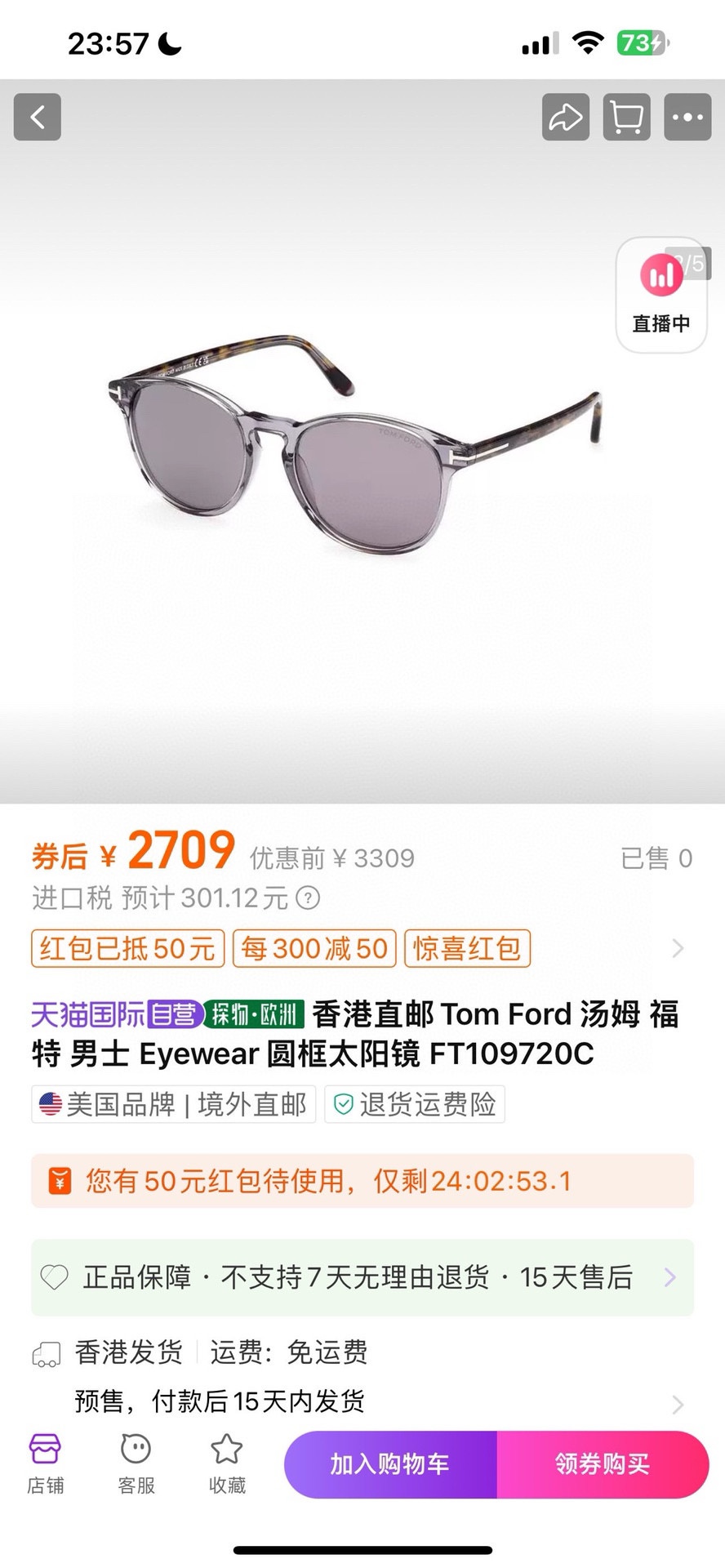This screenshot has width=725, height=1568.
Task: Tap the 红包已抵50元 coupon tag
Action: [x=127, y=948]
